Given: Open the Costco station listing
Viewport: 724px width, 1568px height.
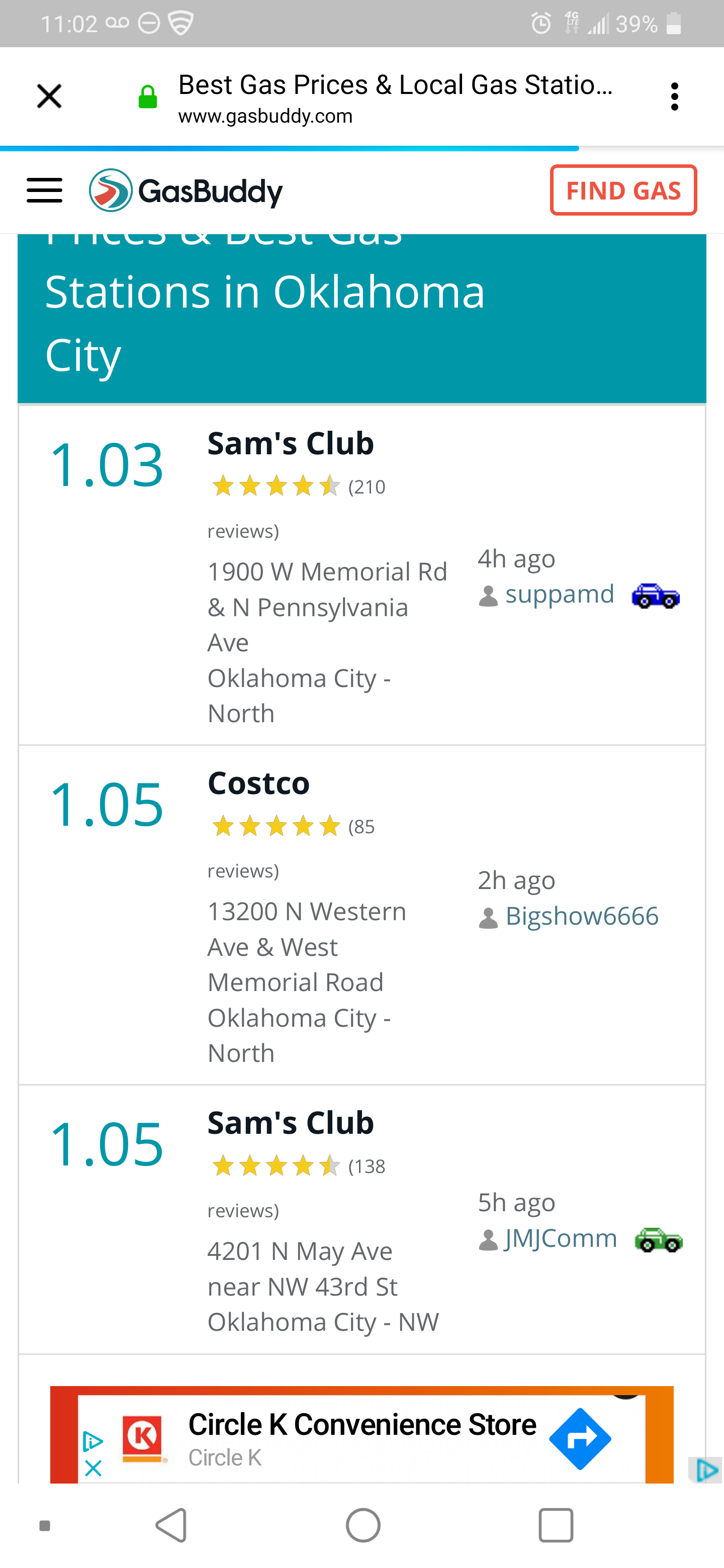Looking at the screenshot, I should 258,783.
